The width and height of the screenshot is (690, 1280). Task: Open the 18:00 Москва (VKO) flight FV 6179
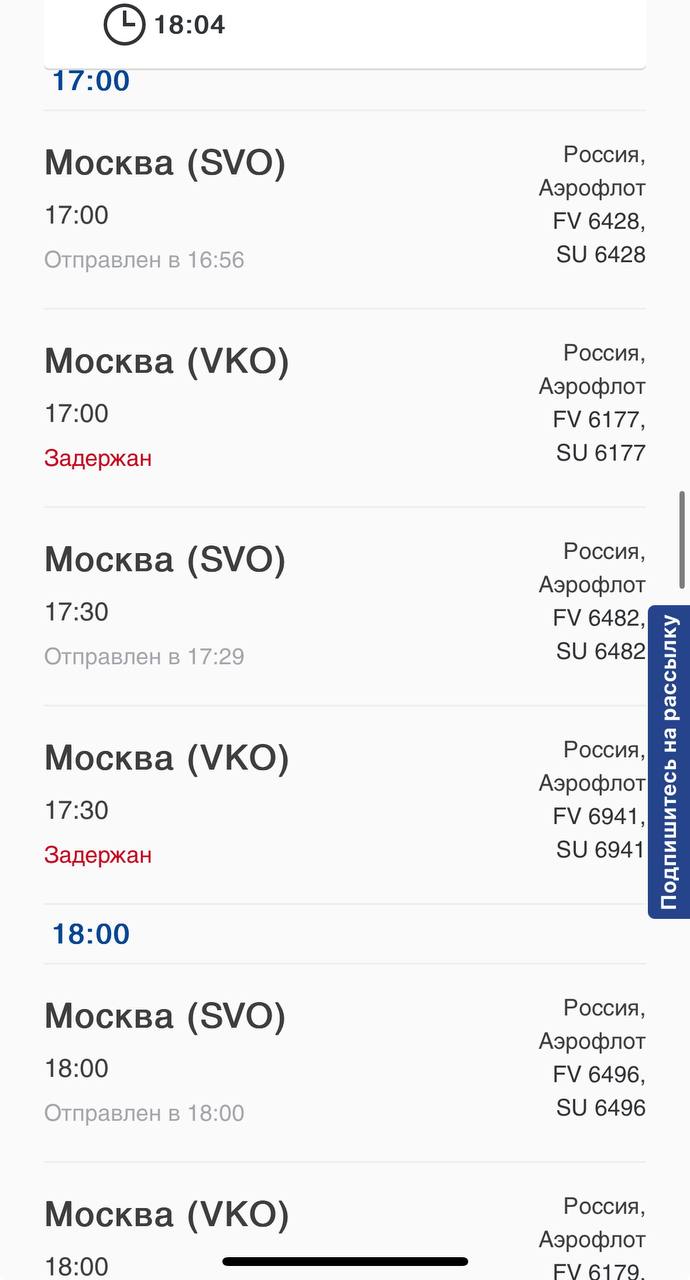(345, 1221)
